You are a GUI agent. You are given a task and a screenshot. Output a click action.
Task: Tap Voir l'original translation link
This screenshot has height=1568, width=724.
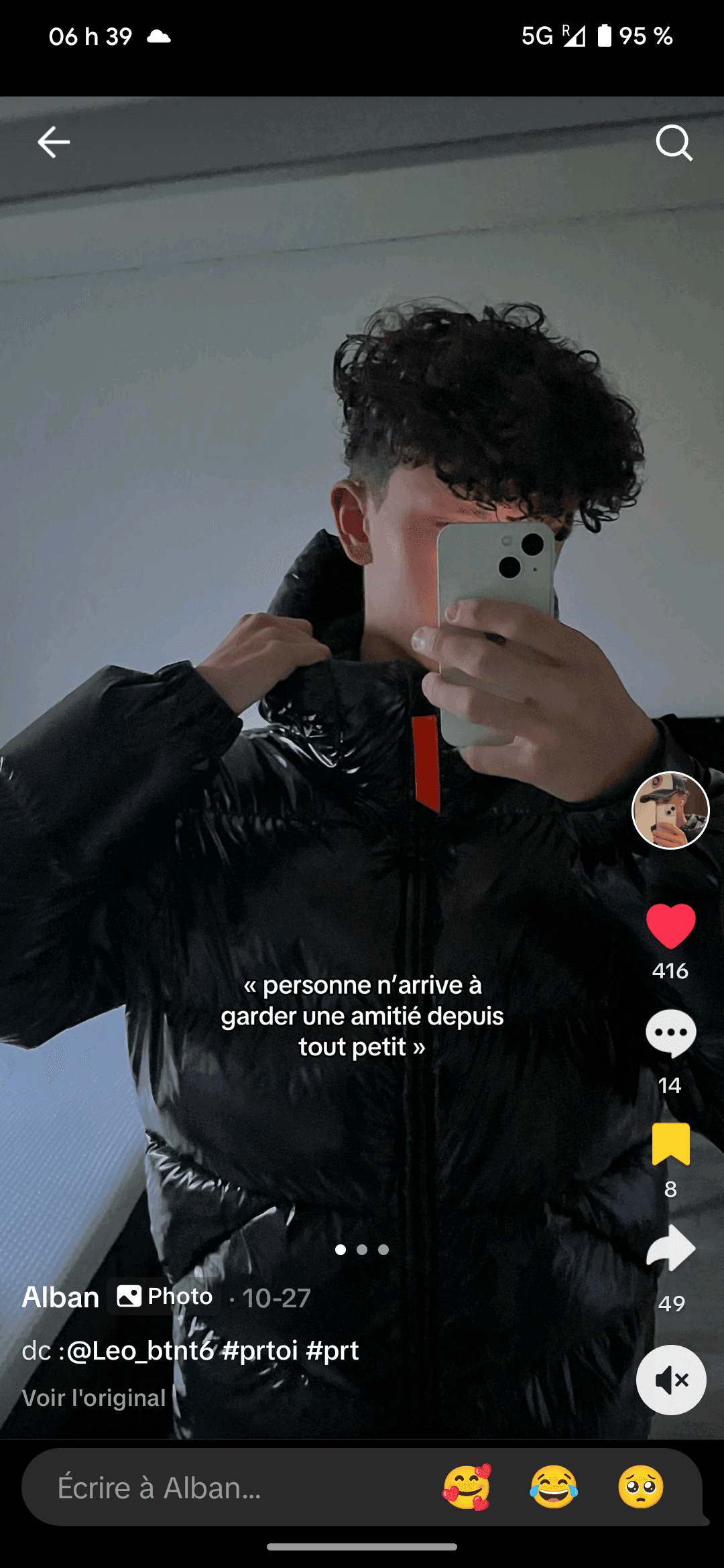pyautogui.click(x=94, y=1398)
